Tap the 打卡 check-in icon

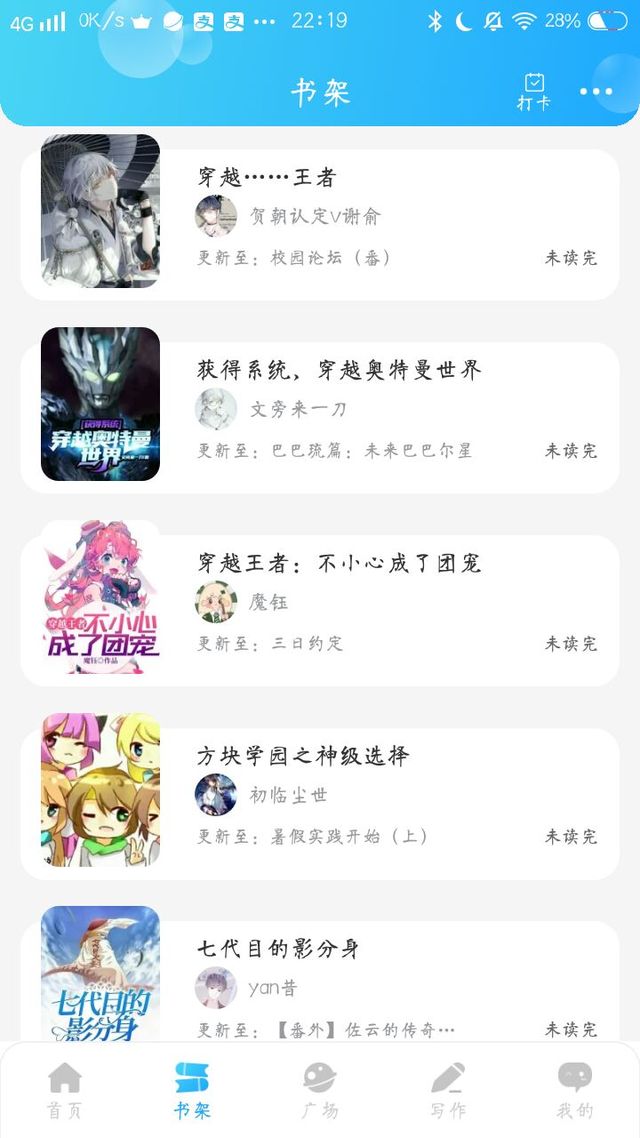pyautogui.click(x=534, y=91)
